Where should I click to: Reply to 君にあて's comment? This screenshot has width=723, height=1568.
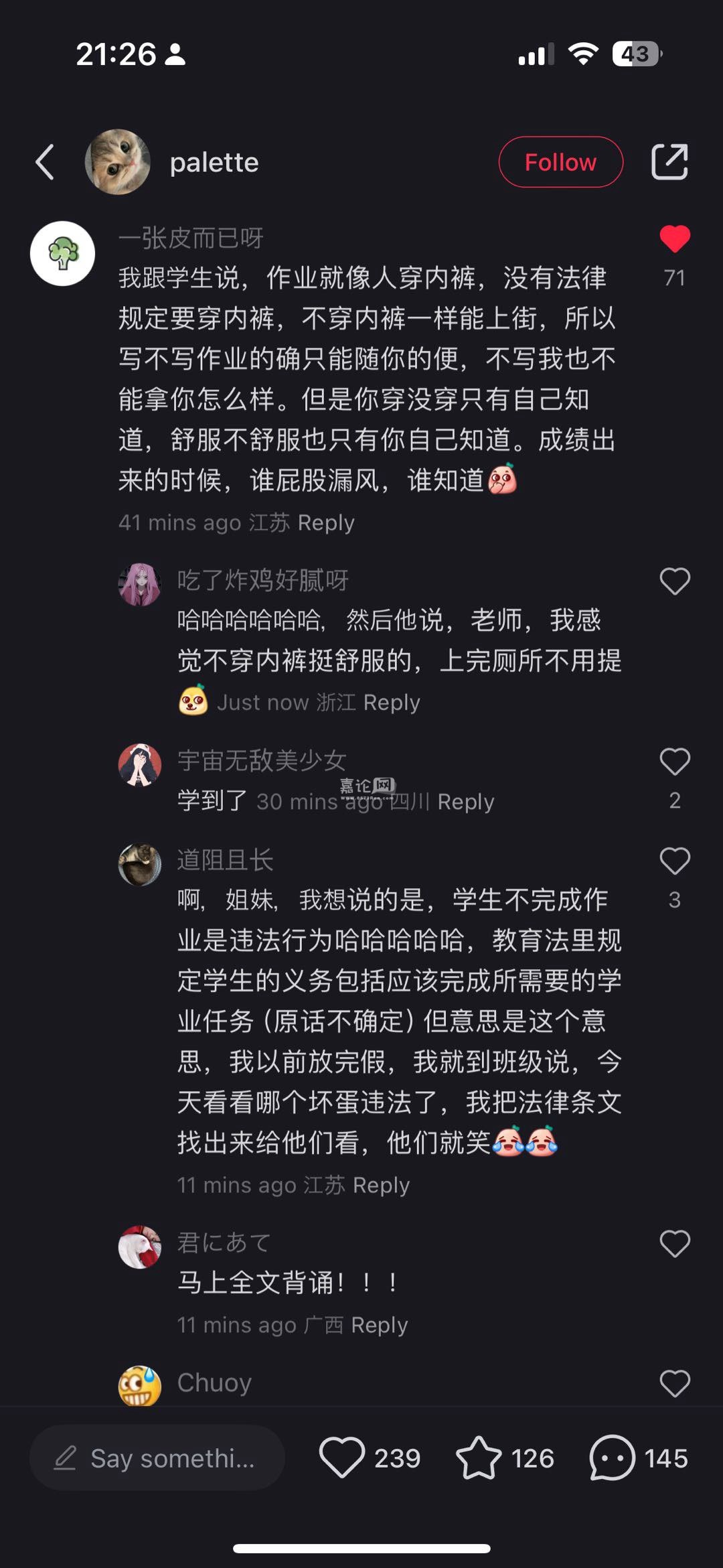pos(379,1325)
